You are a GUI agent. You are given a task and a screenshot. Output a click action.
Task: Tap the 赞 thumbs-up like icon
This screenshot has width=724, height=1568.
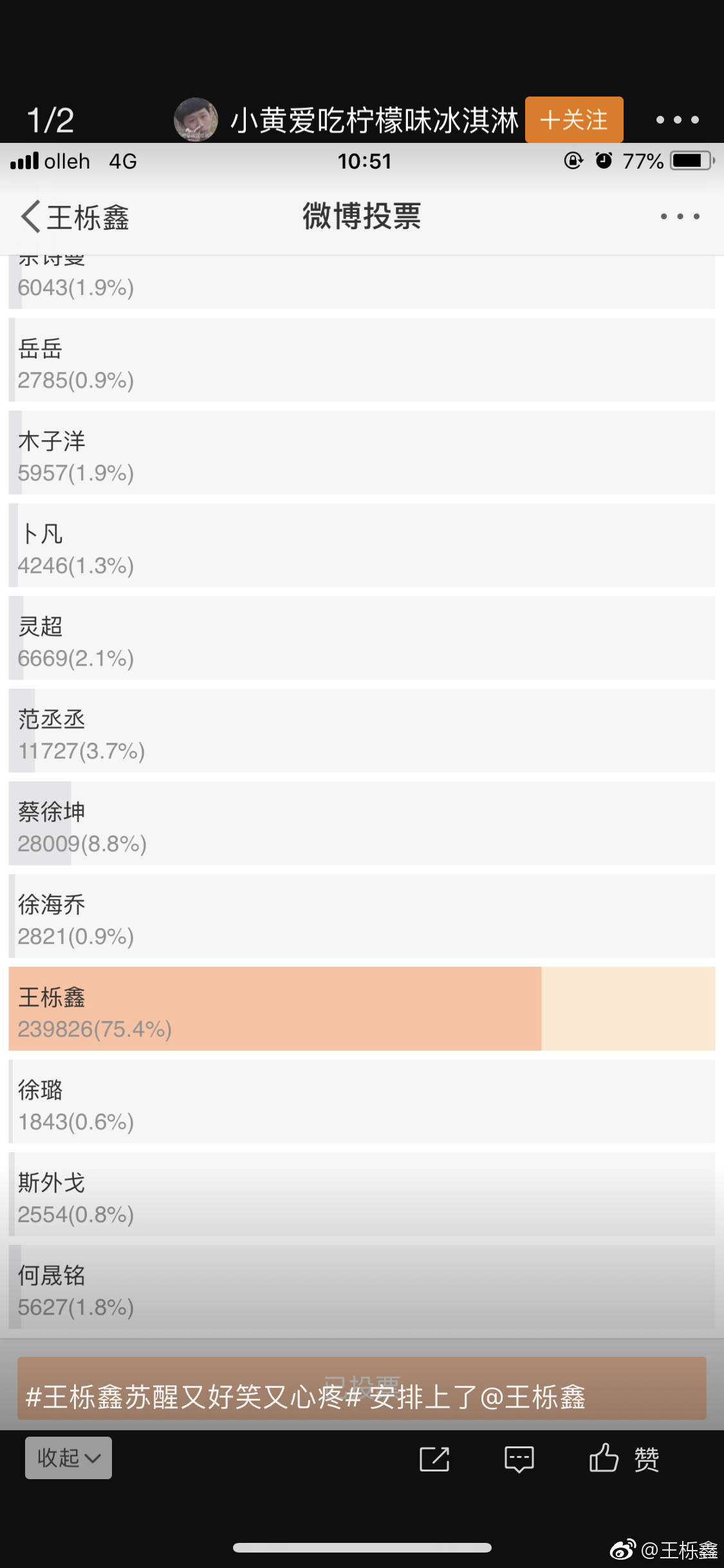(x=605, y=1460)
